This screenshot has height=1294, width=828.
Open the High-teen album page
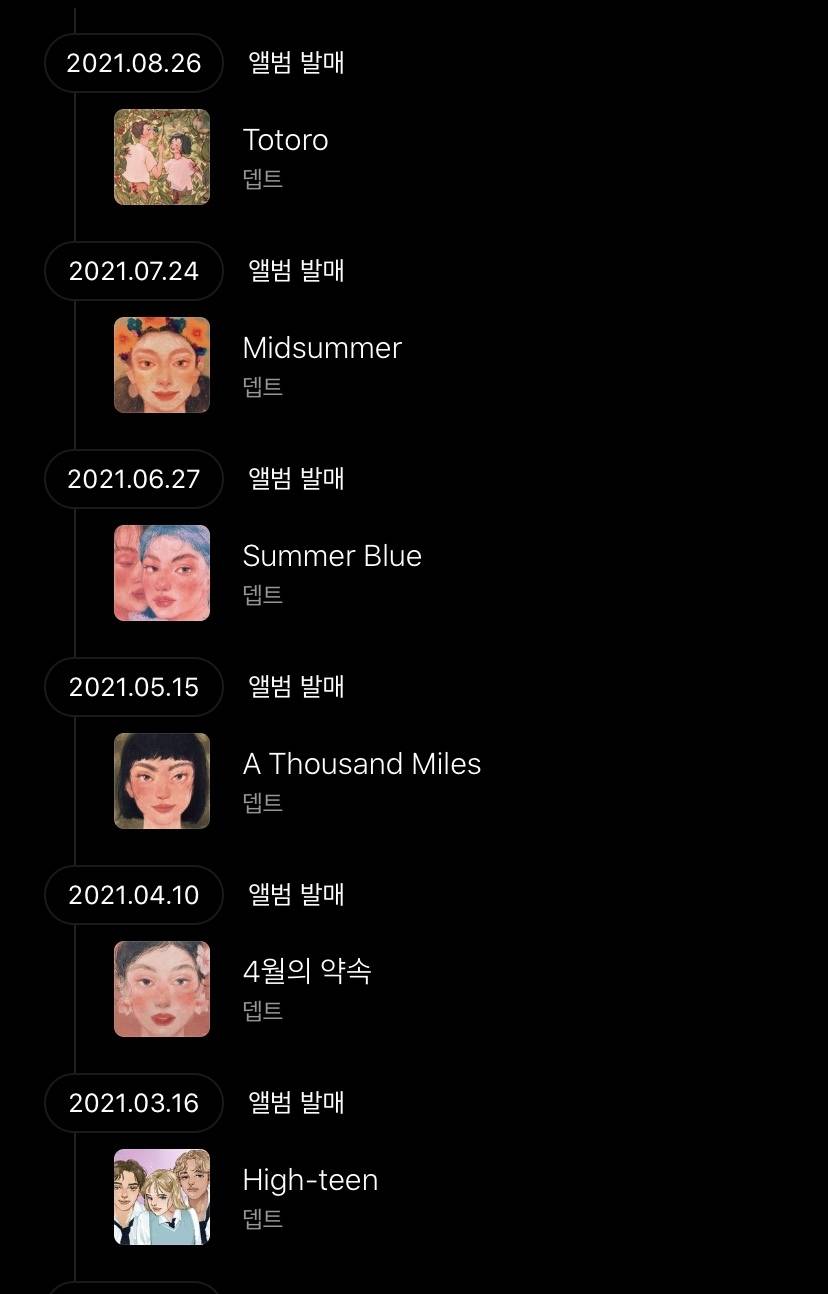[310, 1180]
